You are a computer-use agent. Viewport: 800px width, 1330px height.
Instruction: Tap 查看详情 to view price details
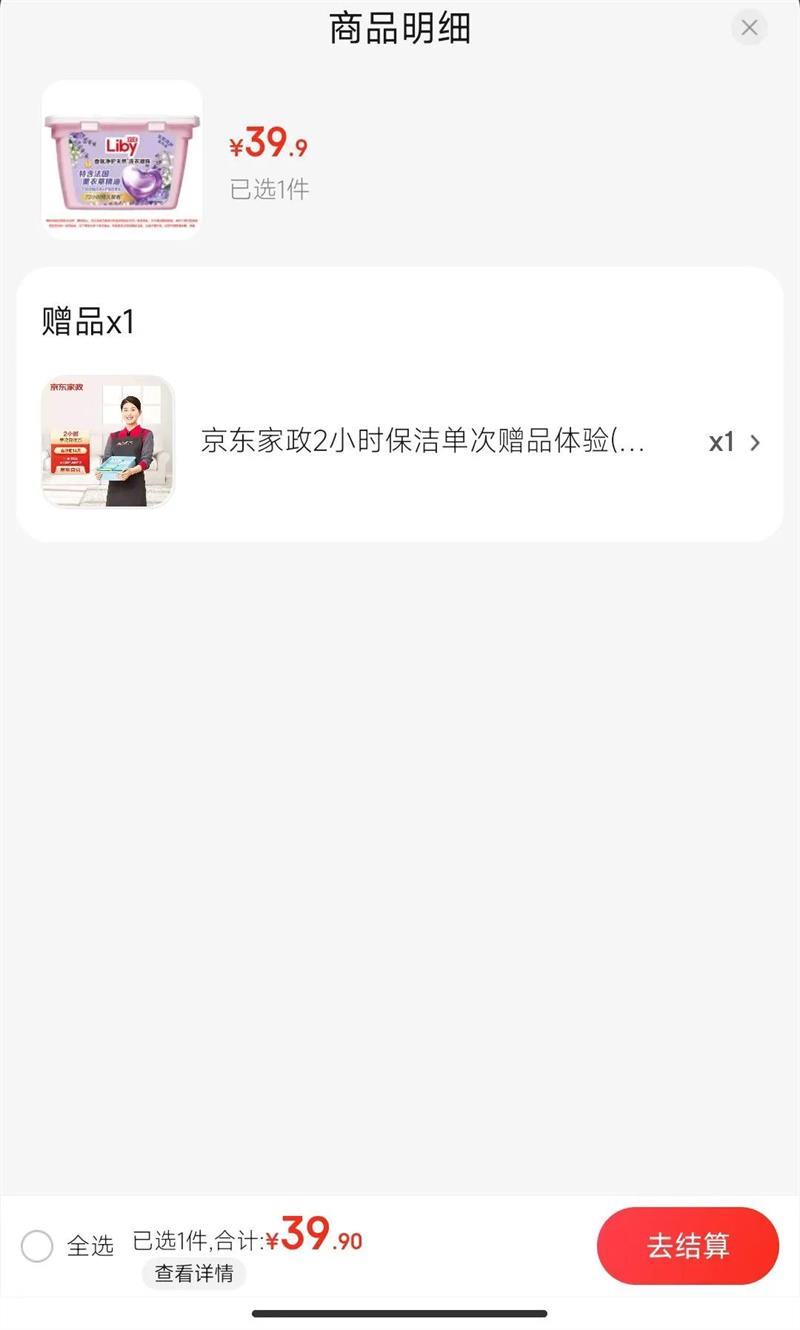coord(194,1274)
